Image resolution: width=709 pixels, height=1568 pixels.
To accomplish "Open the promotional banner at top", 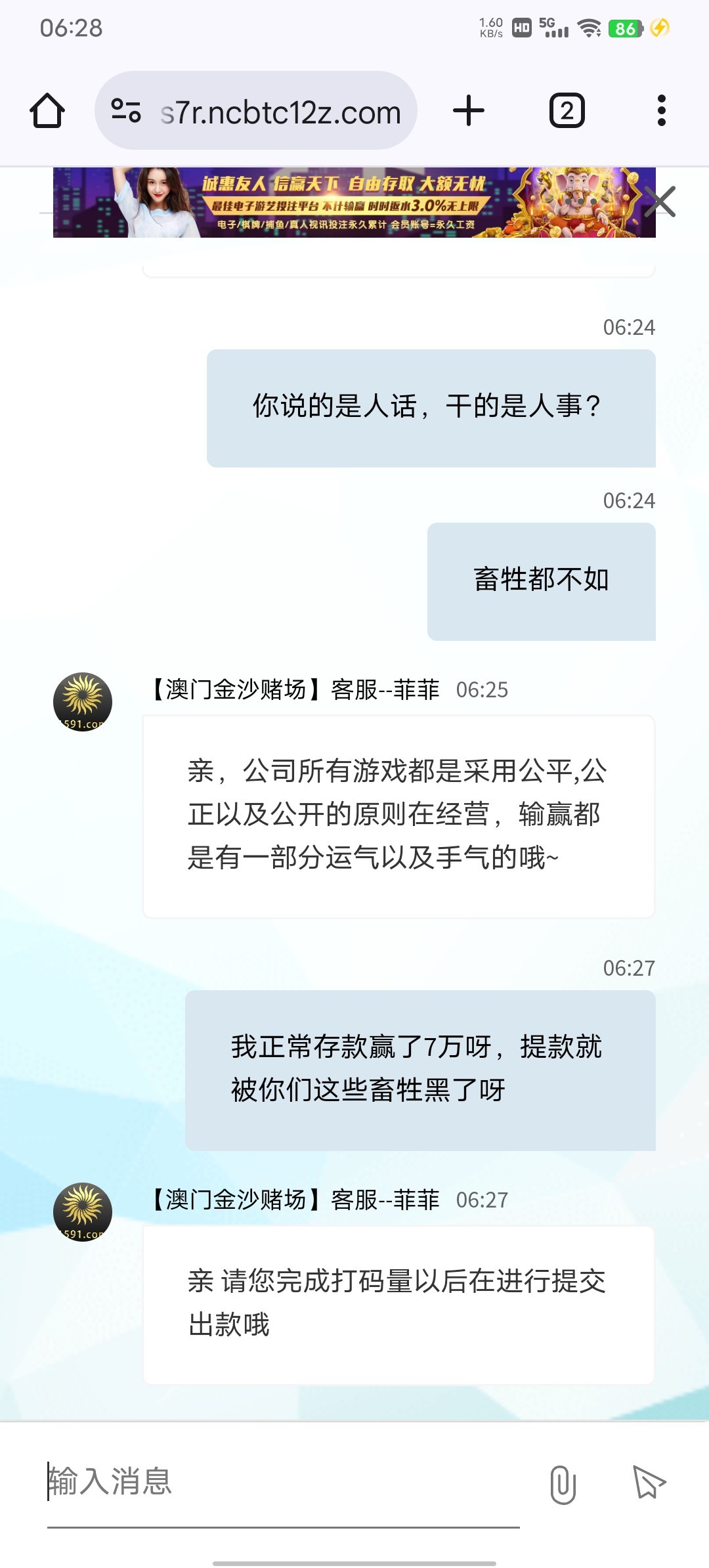I will (348, 202).
